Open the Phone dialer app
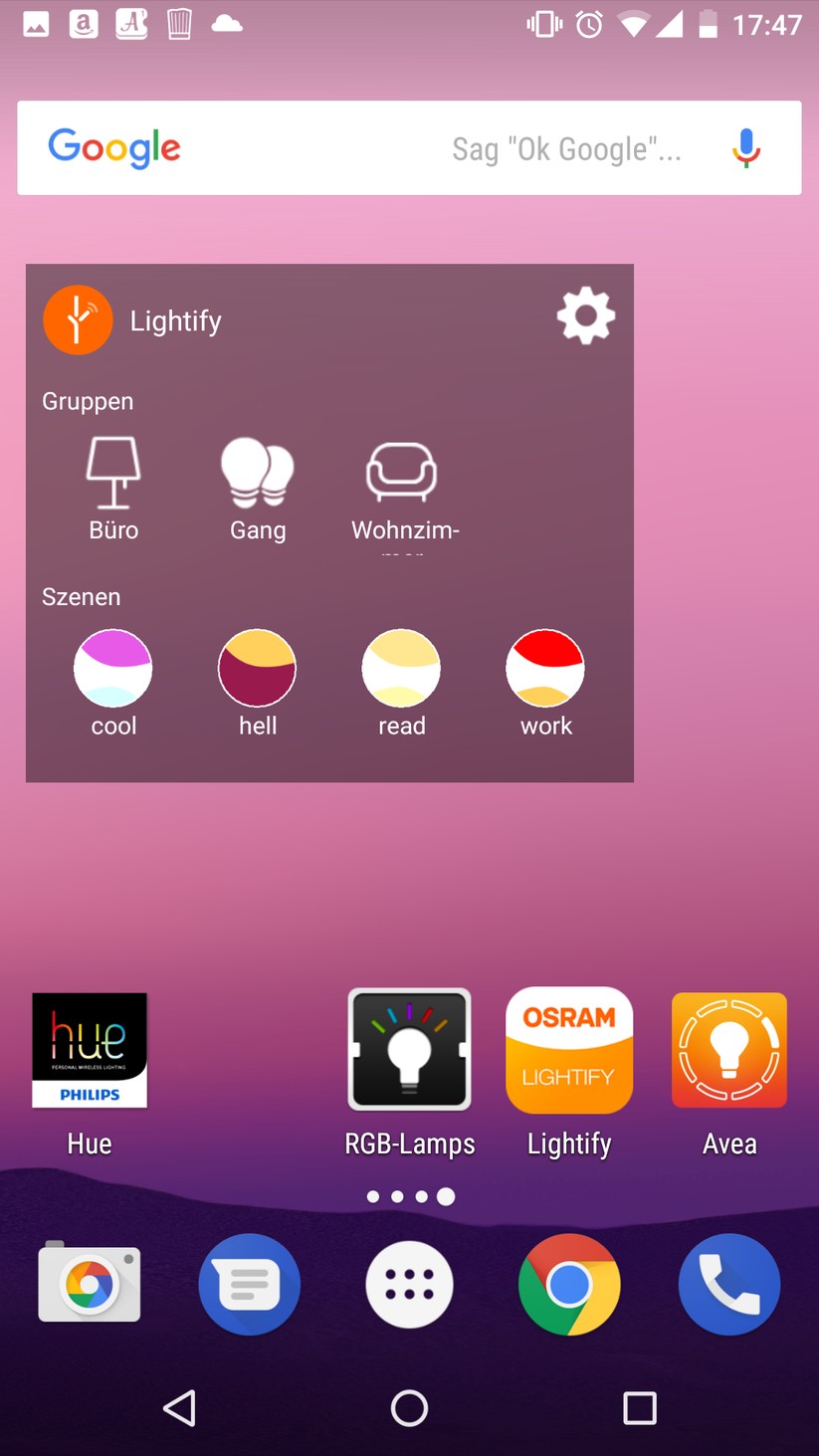 (x=729, y=1285)
